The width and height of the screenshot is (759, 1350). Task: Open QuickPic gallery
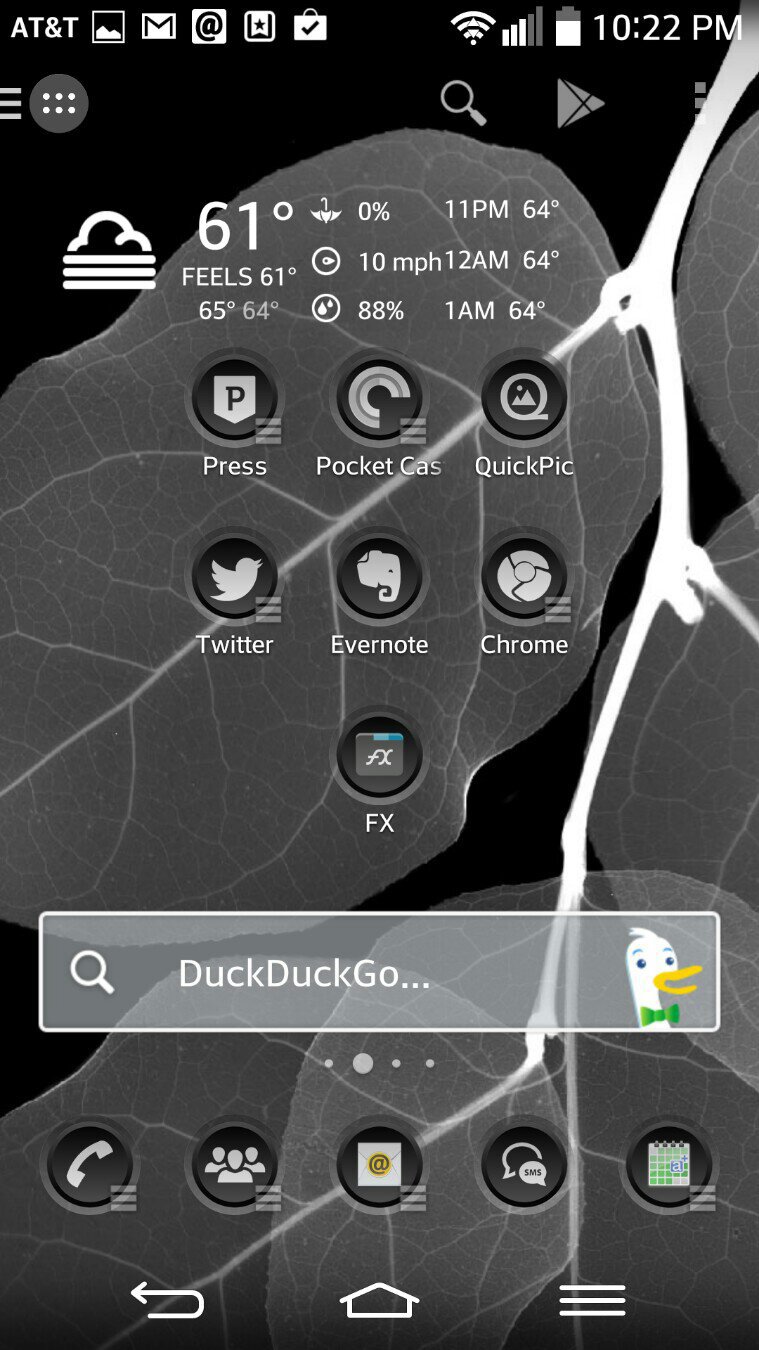click(x=524, y=399)
